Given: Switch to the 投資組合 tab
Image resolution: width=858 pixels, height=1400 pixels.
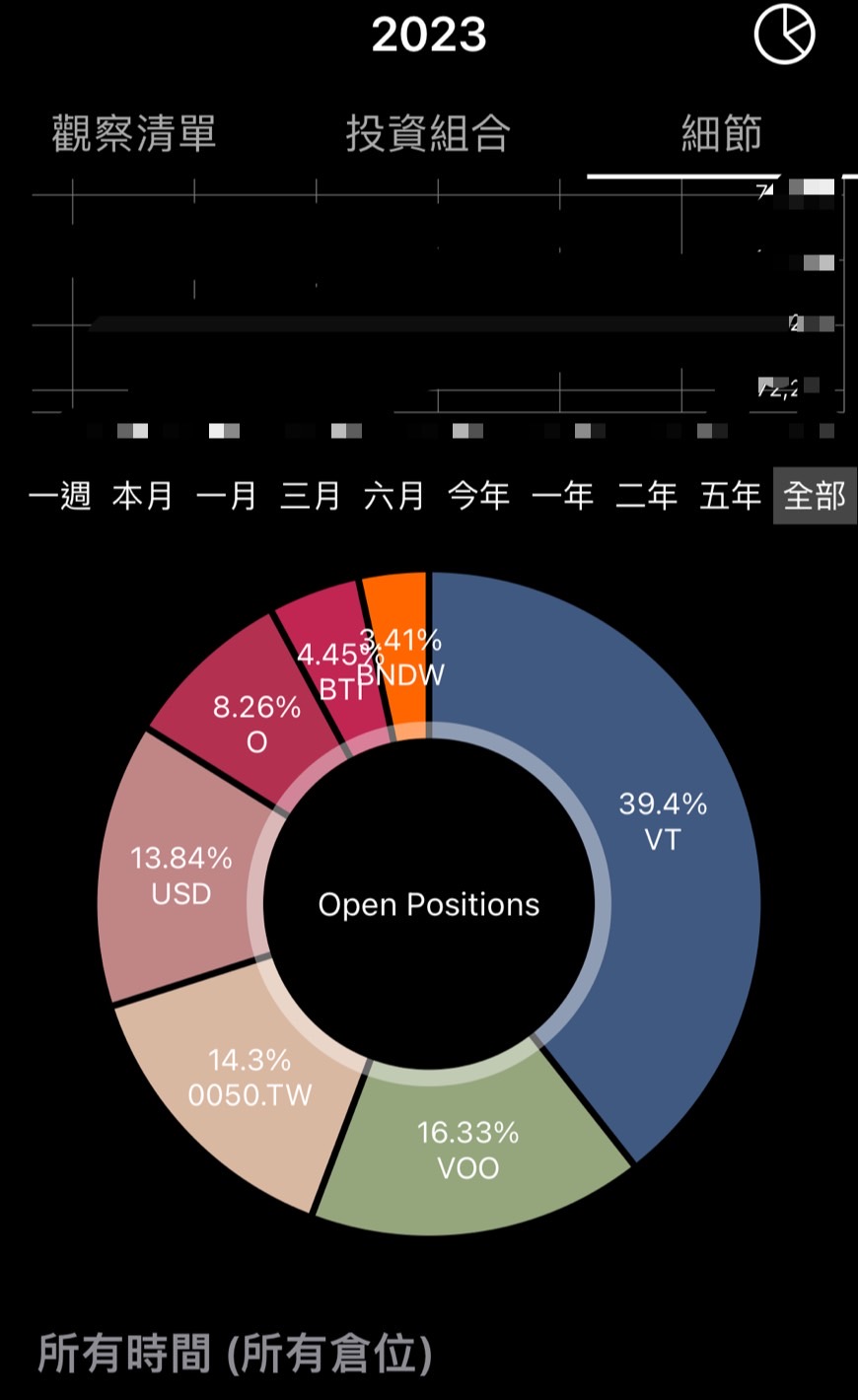Looking at the screenshot, I should (428, 133).
